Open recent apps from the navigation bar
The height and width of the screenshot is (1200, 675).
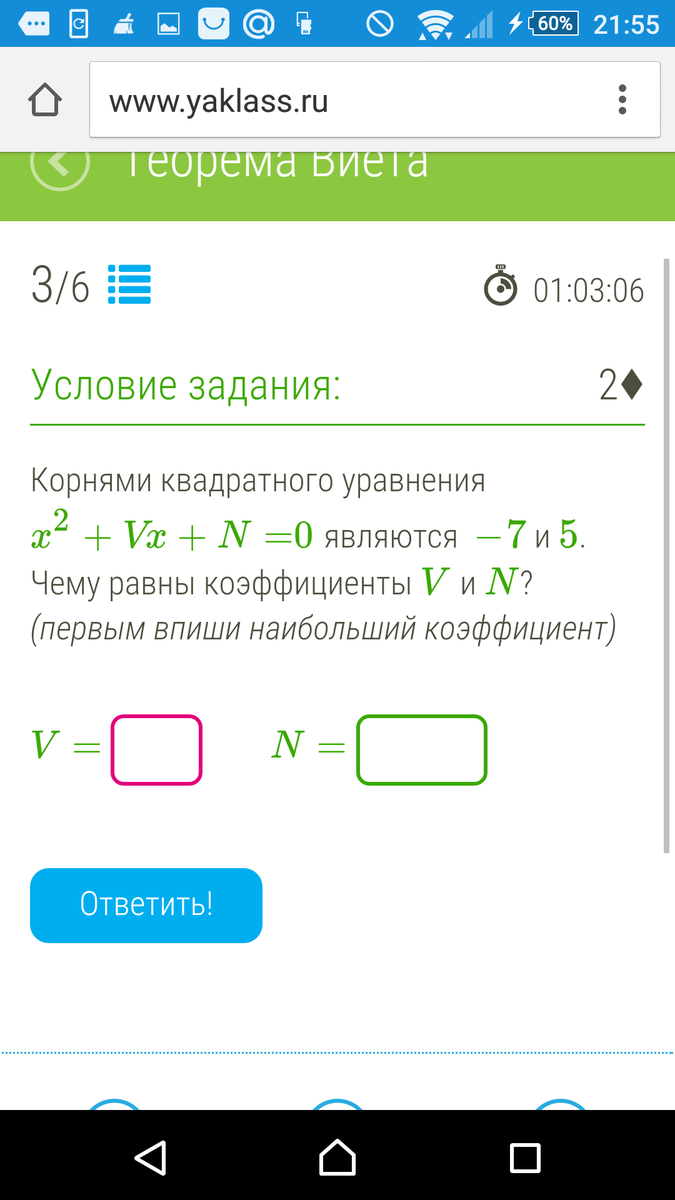tap(525, 1157)
